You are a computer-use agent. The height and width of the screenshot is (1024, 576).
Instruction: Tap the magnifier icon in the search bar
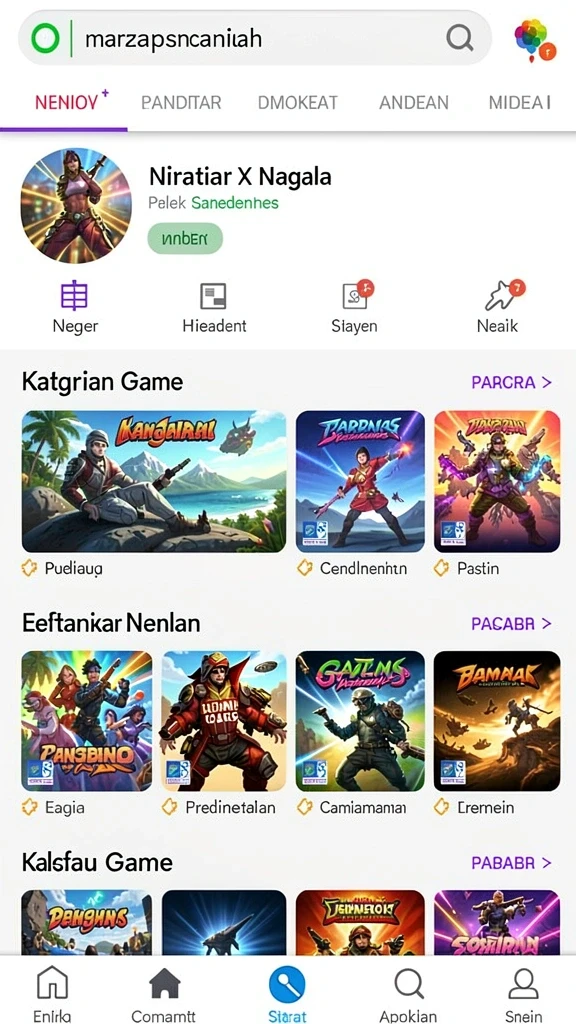pos(460,39)
